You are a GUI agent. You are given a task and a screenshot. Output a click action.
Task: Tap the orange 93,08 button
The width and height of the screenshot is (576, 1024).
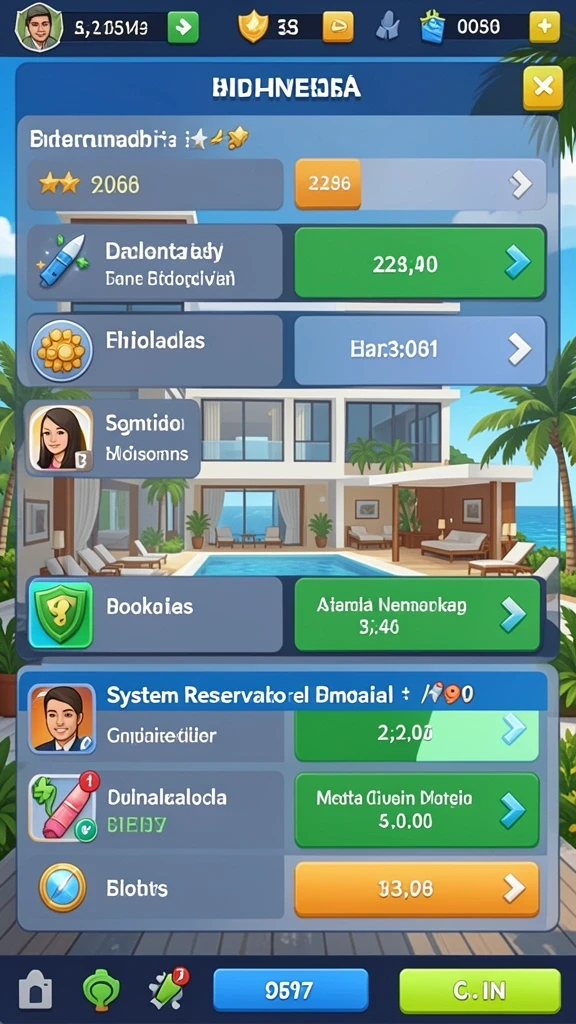click(x=417, y=888)
